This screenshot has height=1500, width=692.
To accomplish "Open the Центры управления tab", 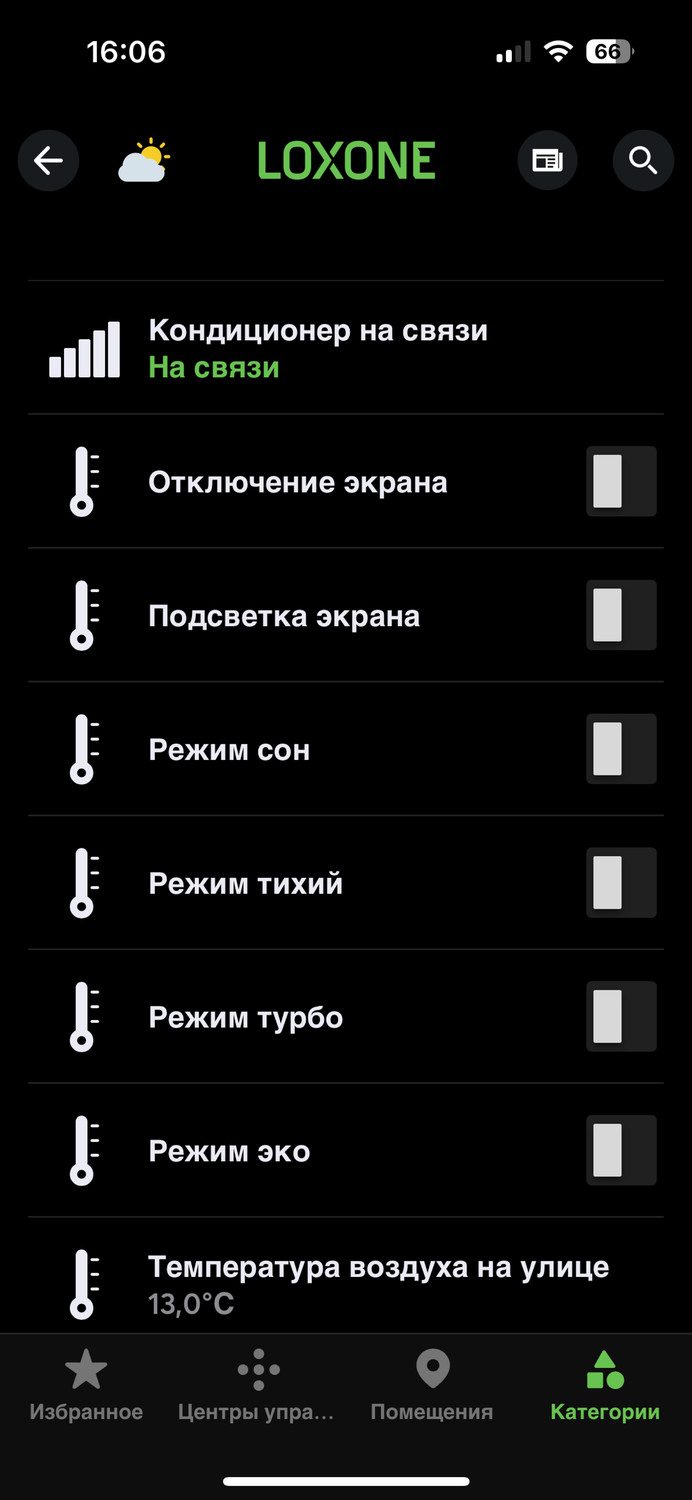I will coord(257,1385).
